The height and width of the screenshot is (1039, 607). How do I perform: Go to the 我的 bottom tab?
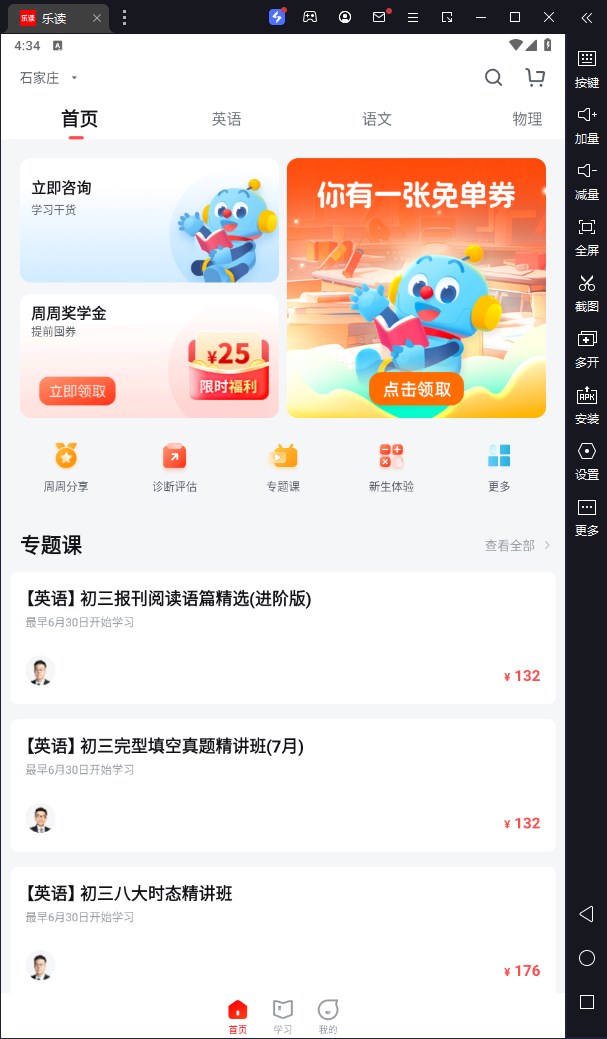328,1015
